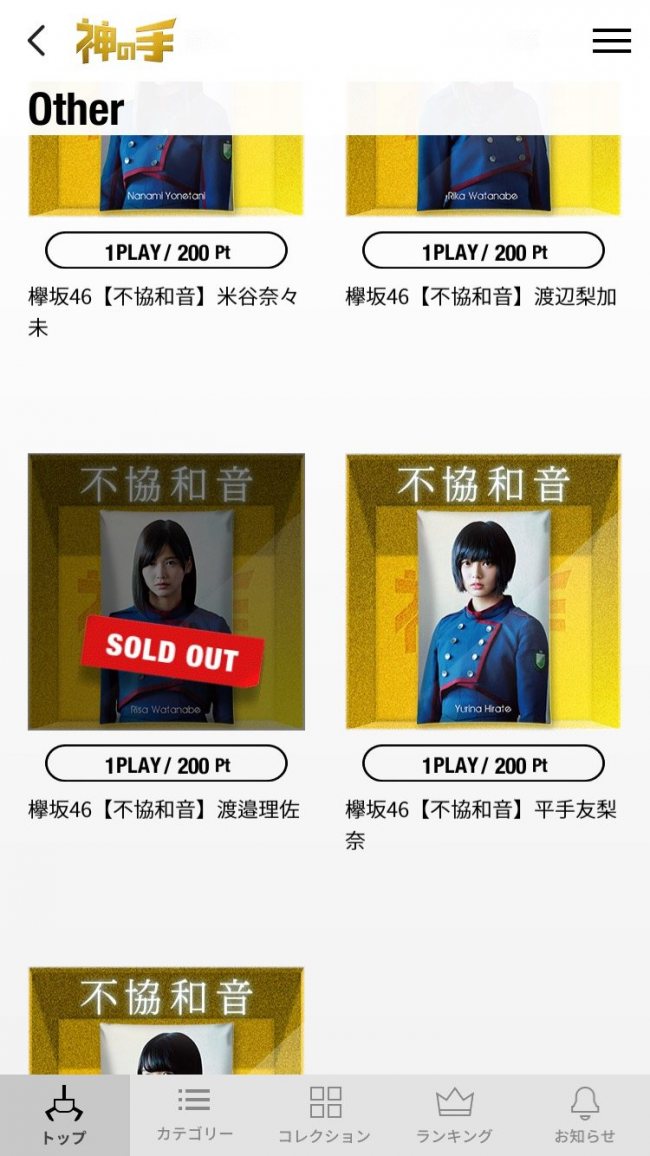Tap 1PLAY / 200 Pt for 平手友梨奈

[483, 765]
